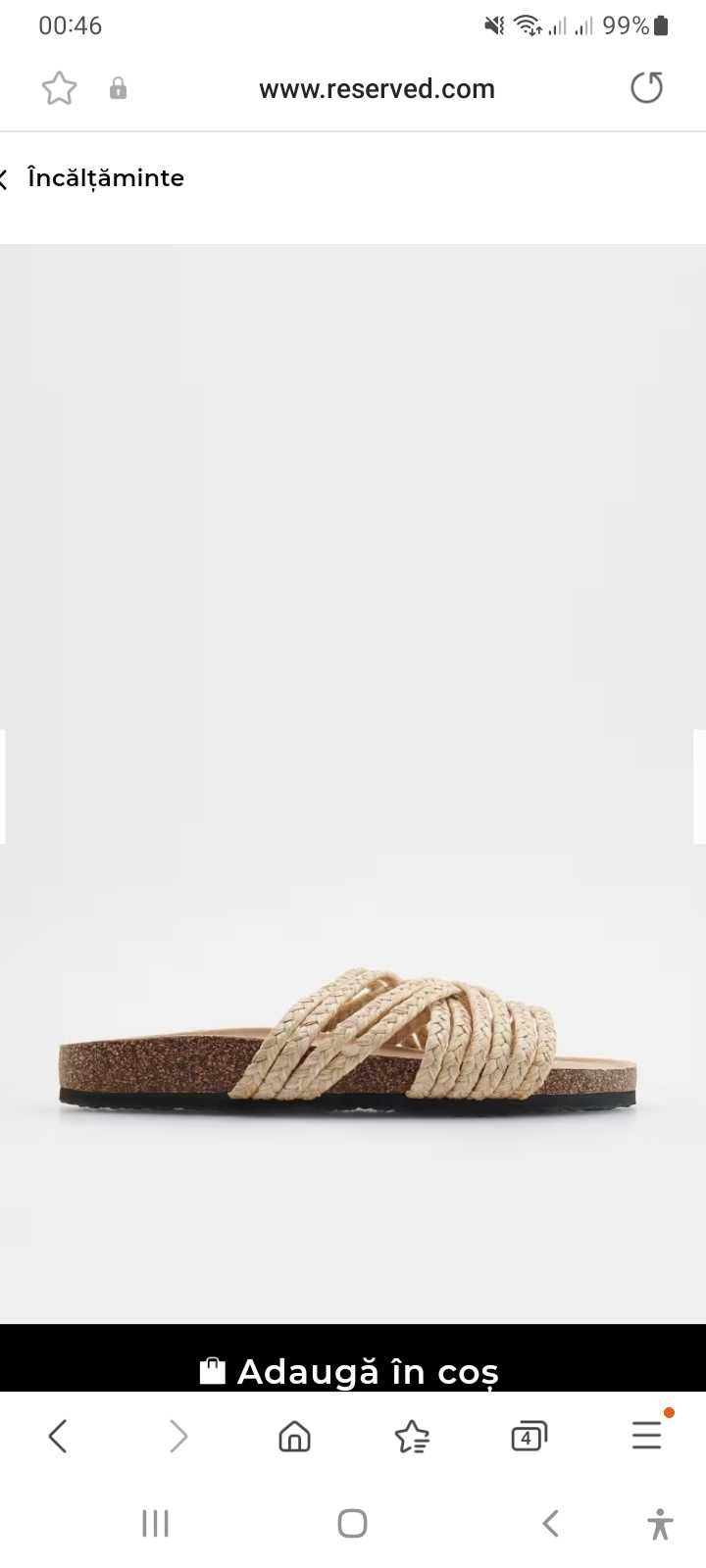Go to the phone home screen
Viewport: 706px width, 1568px height.
352,1523
